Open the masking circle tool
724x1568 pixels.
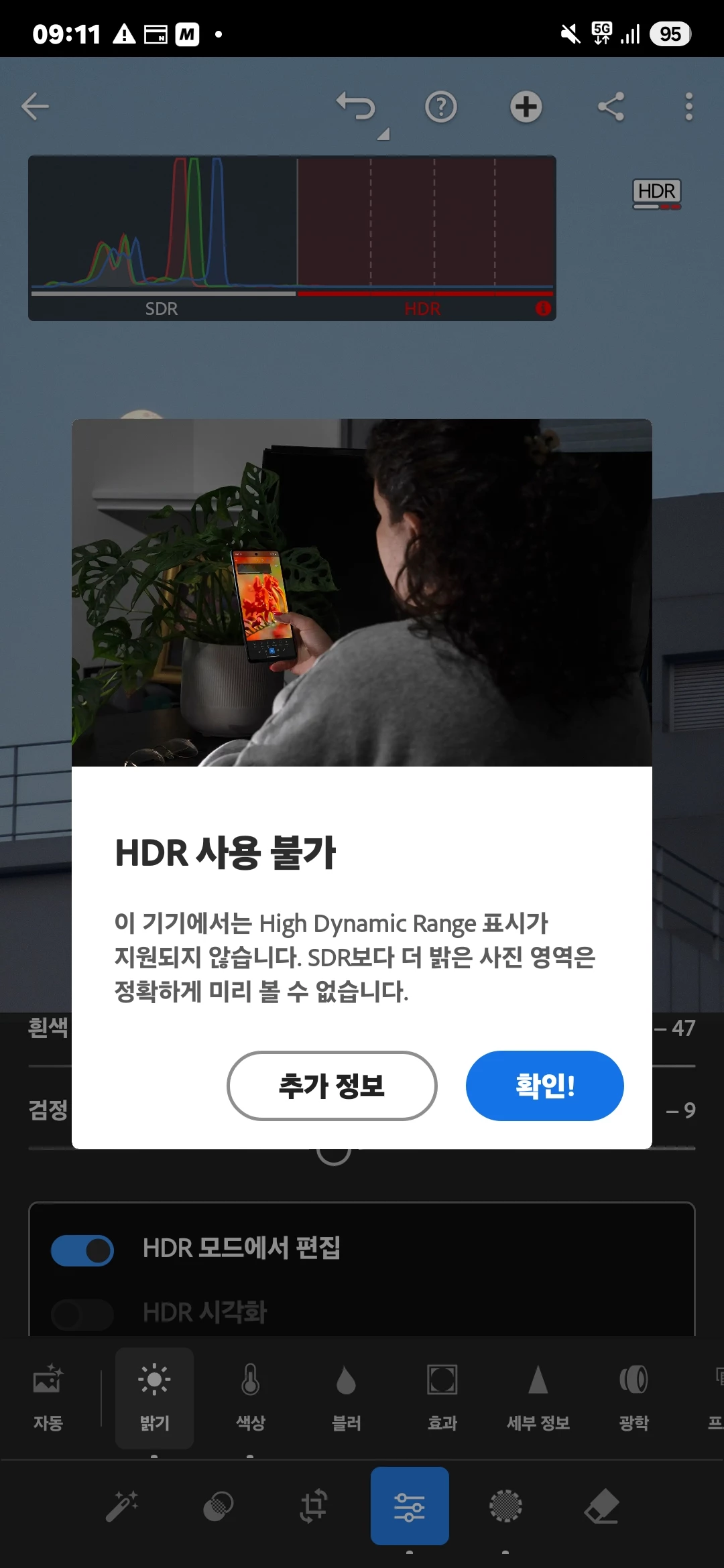(505, 1506)
